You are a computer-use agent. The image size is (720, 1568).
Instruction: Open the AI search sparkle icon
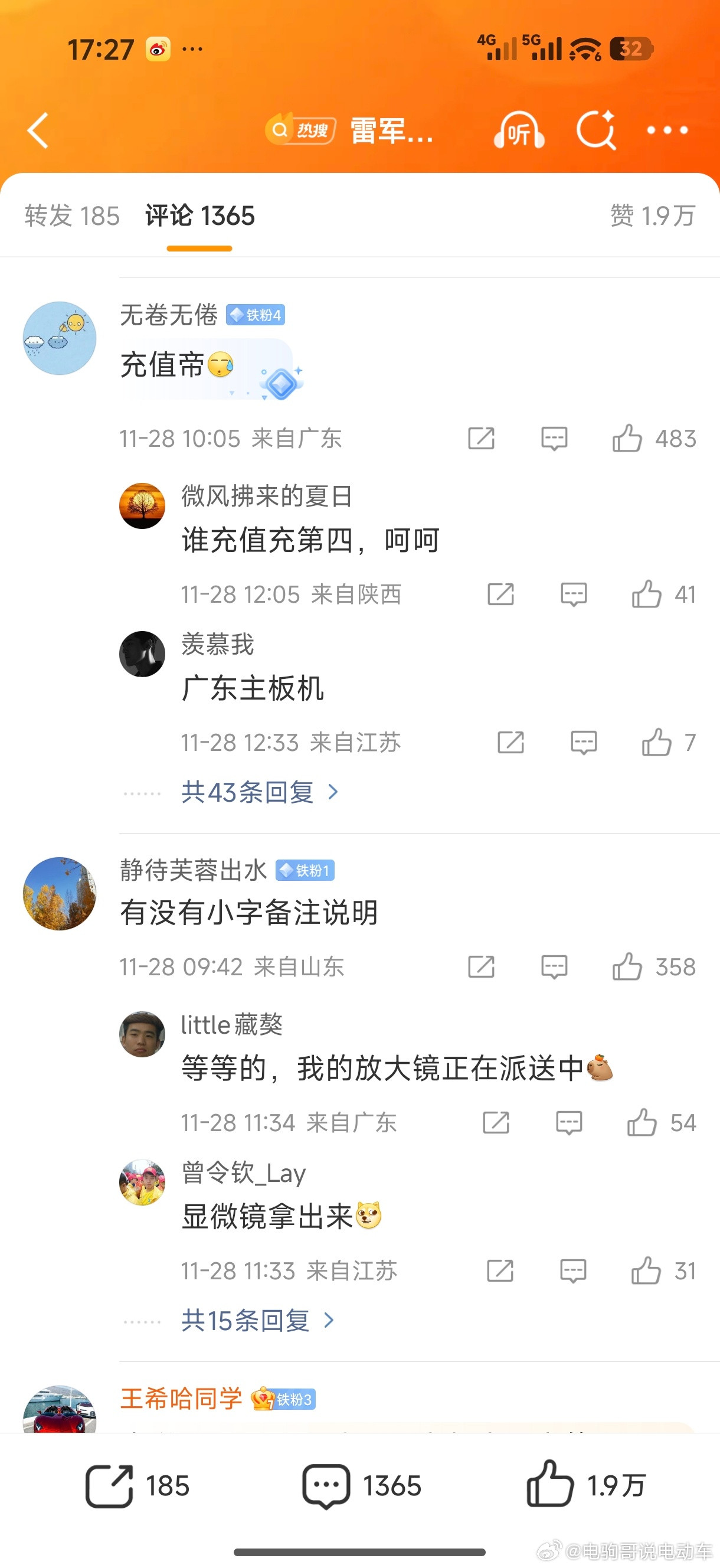pyautogui.click(x=597, y=130)
